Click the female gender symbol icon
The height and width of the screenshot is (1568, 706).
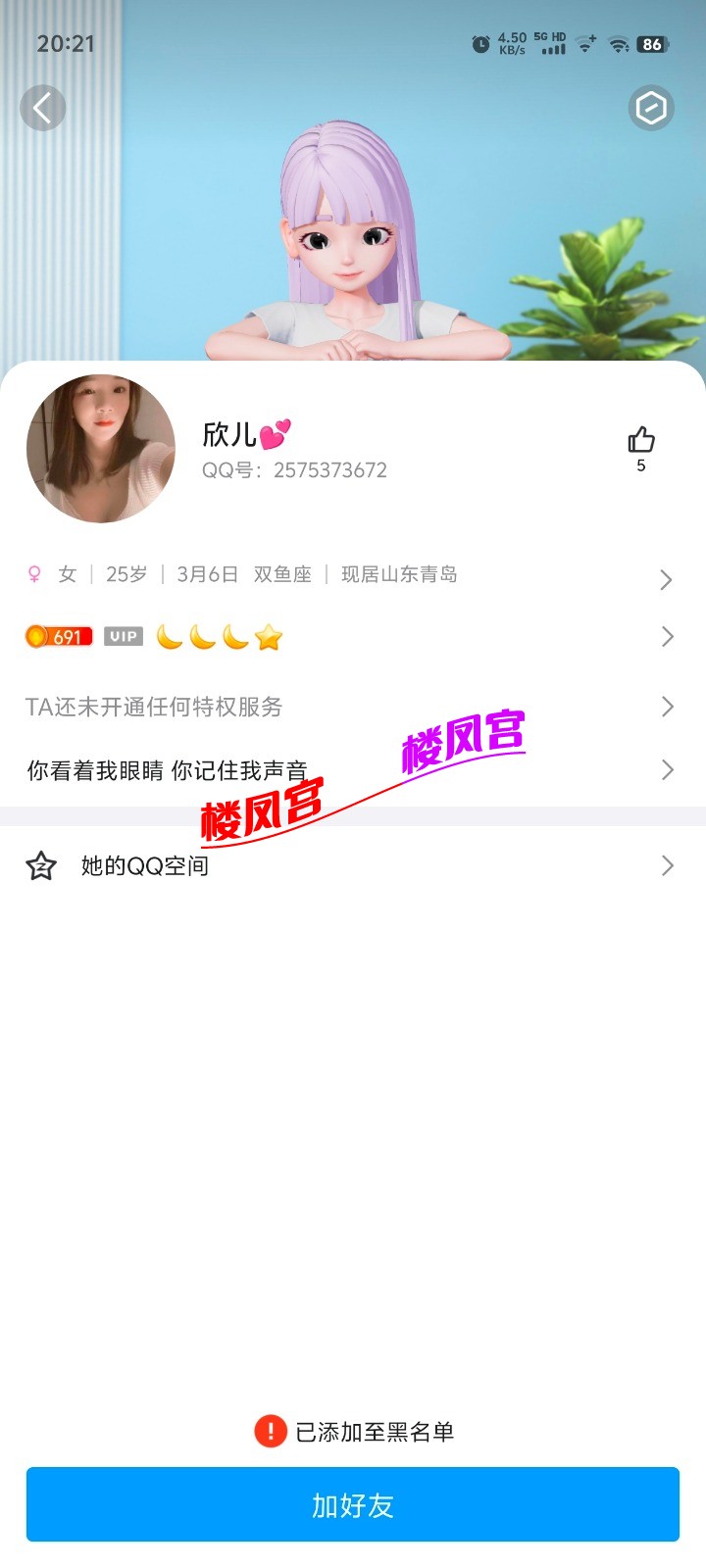pyautogui.click(x=35, y=574)
